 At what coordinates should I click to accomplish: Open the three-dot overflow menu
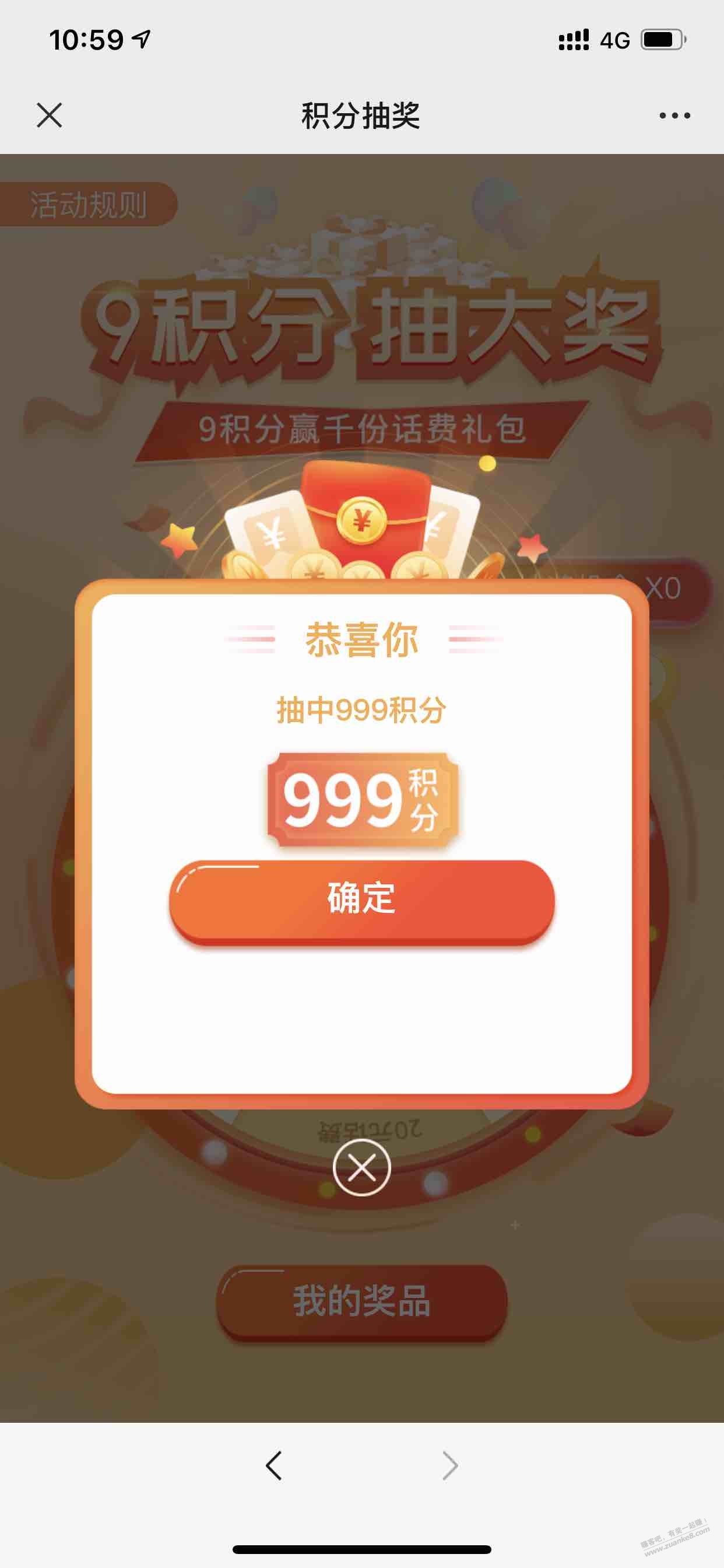coord(674,115)
